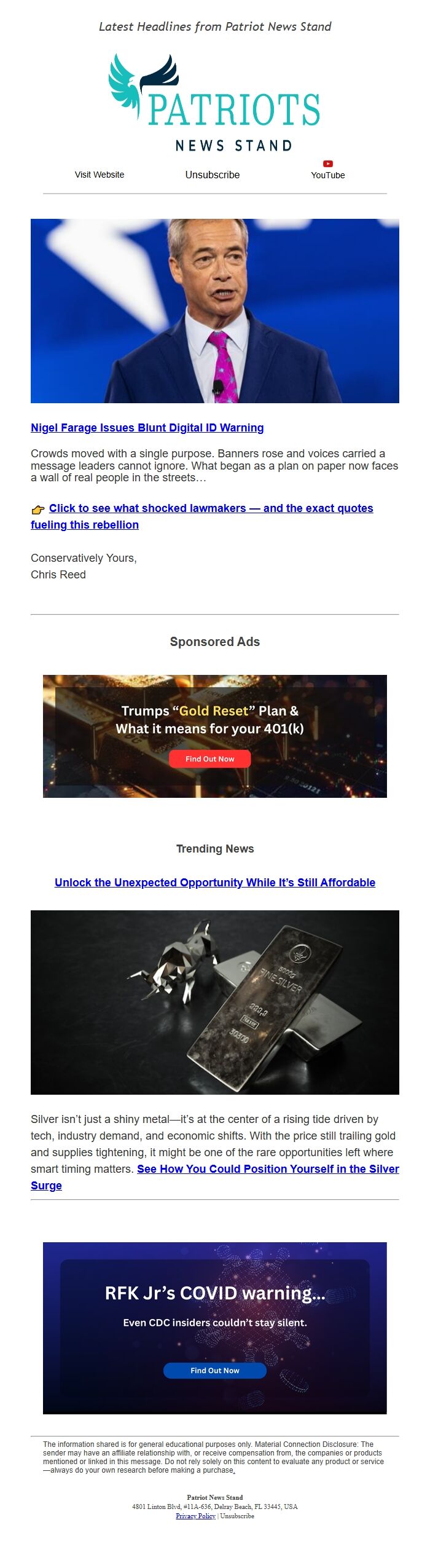
Task: Click to see what shocked lawmakers link
Action: [202, 516]
